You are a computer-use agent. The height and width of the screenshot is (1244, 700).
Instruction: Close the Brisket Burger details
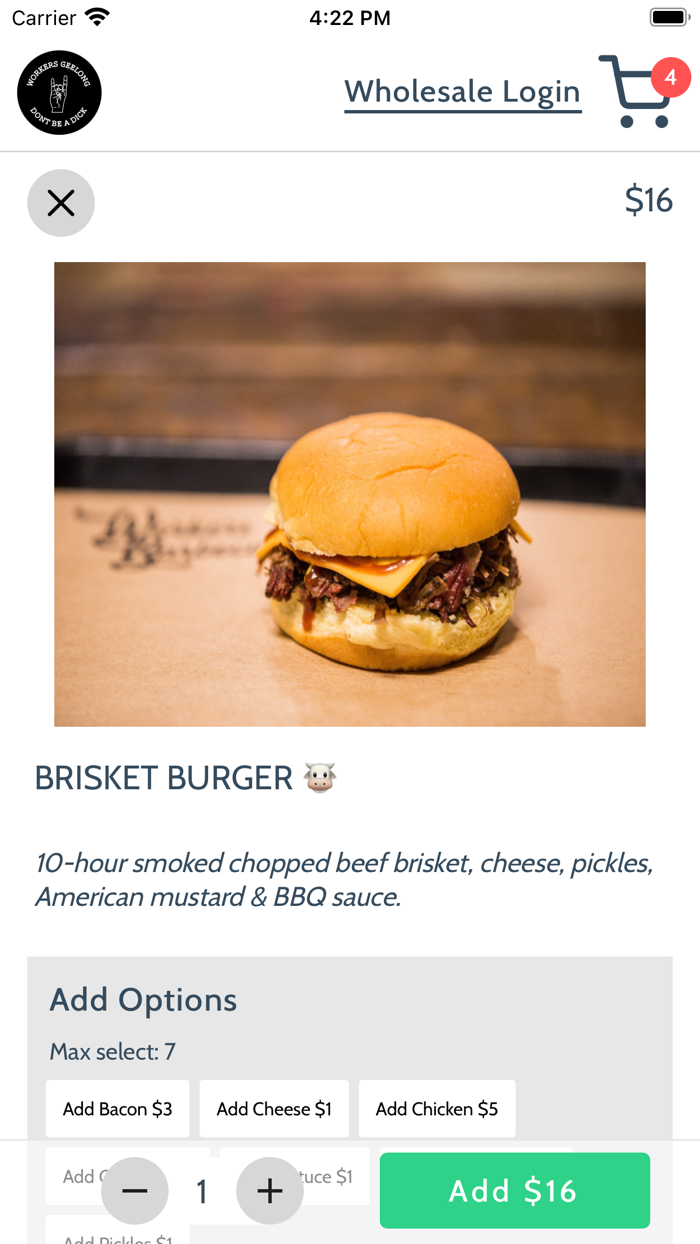point(61,203)
